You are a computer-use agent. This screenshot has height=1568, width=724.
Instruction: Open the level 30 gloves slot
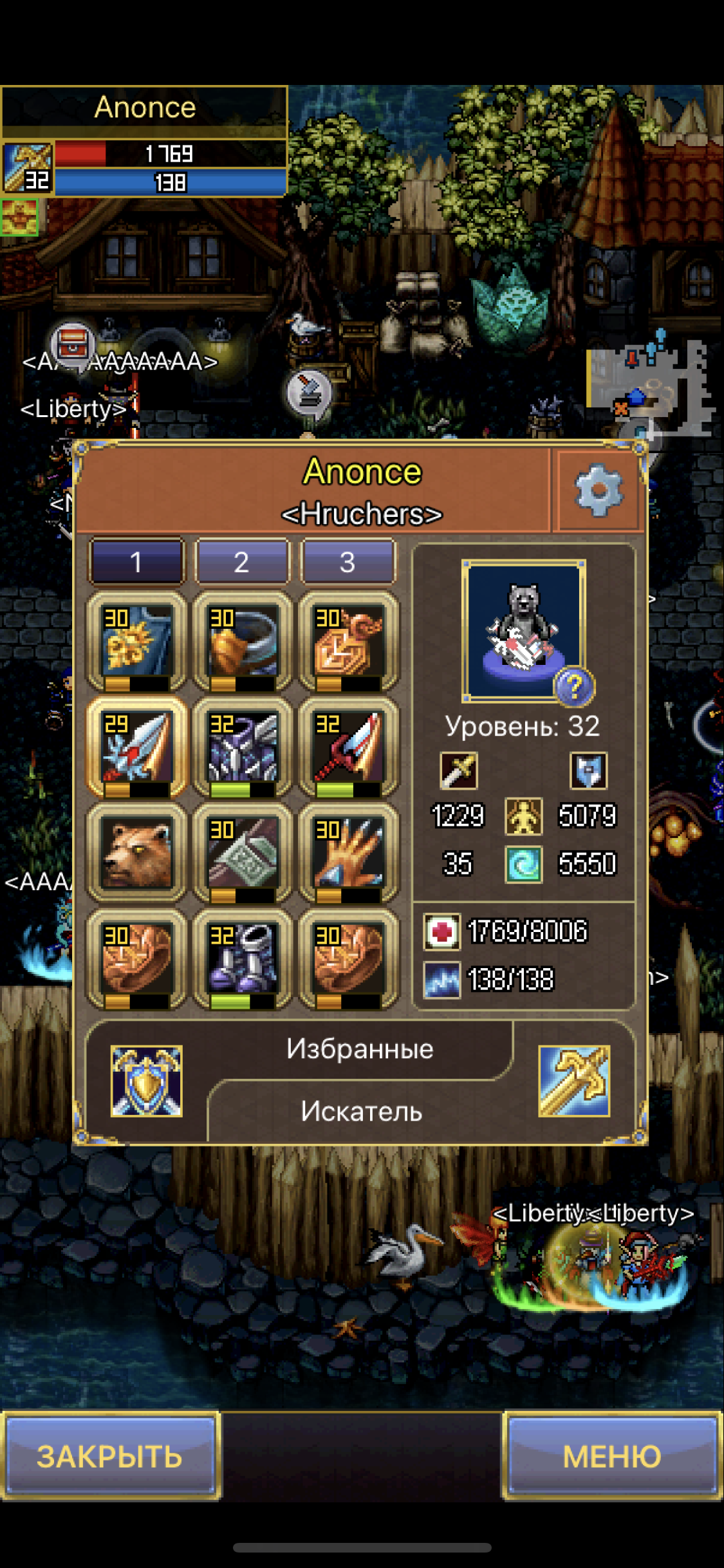point(348,853)
